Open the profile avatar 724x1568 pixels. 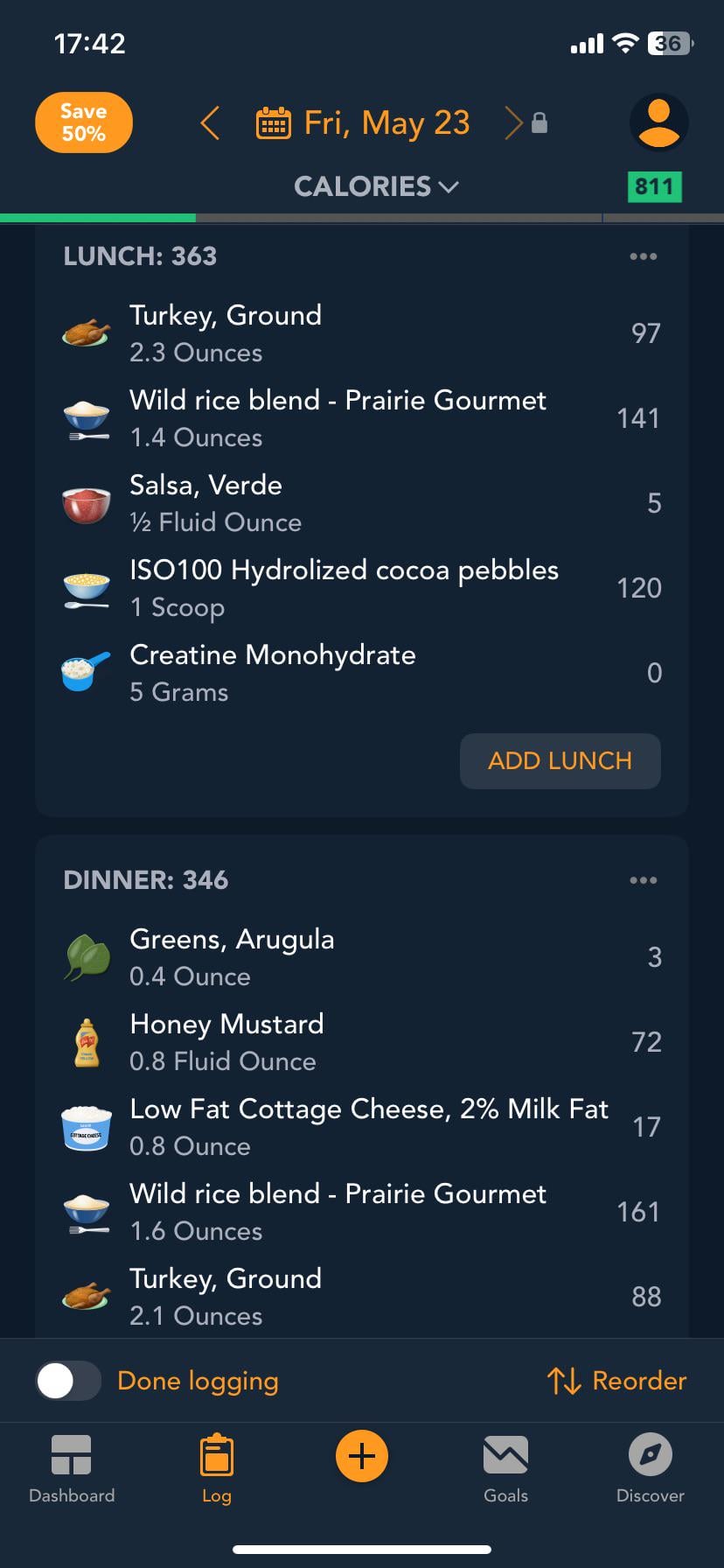(x=659, y=123)
